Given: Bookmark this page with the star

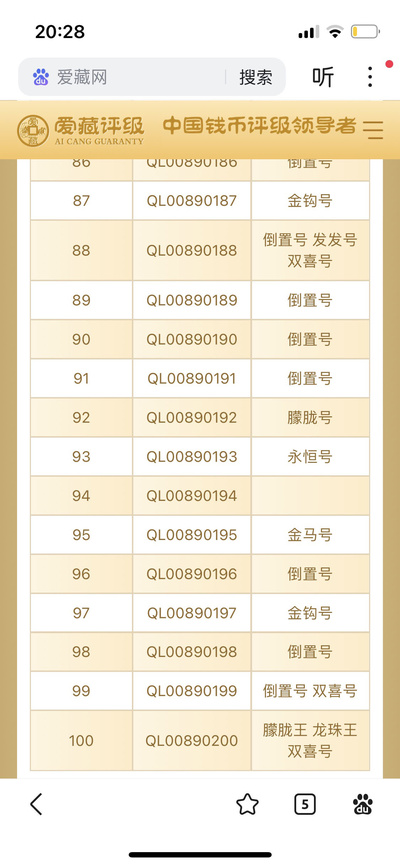Looking at the screenshot, I should [x=248, y=804].
